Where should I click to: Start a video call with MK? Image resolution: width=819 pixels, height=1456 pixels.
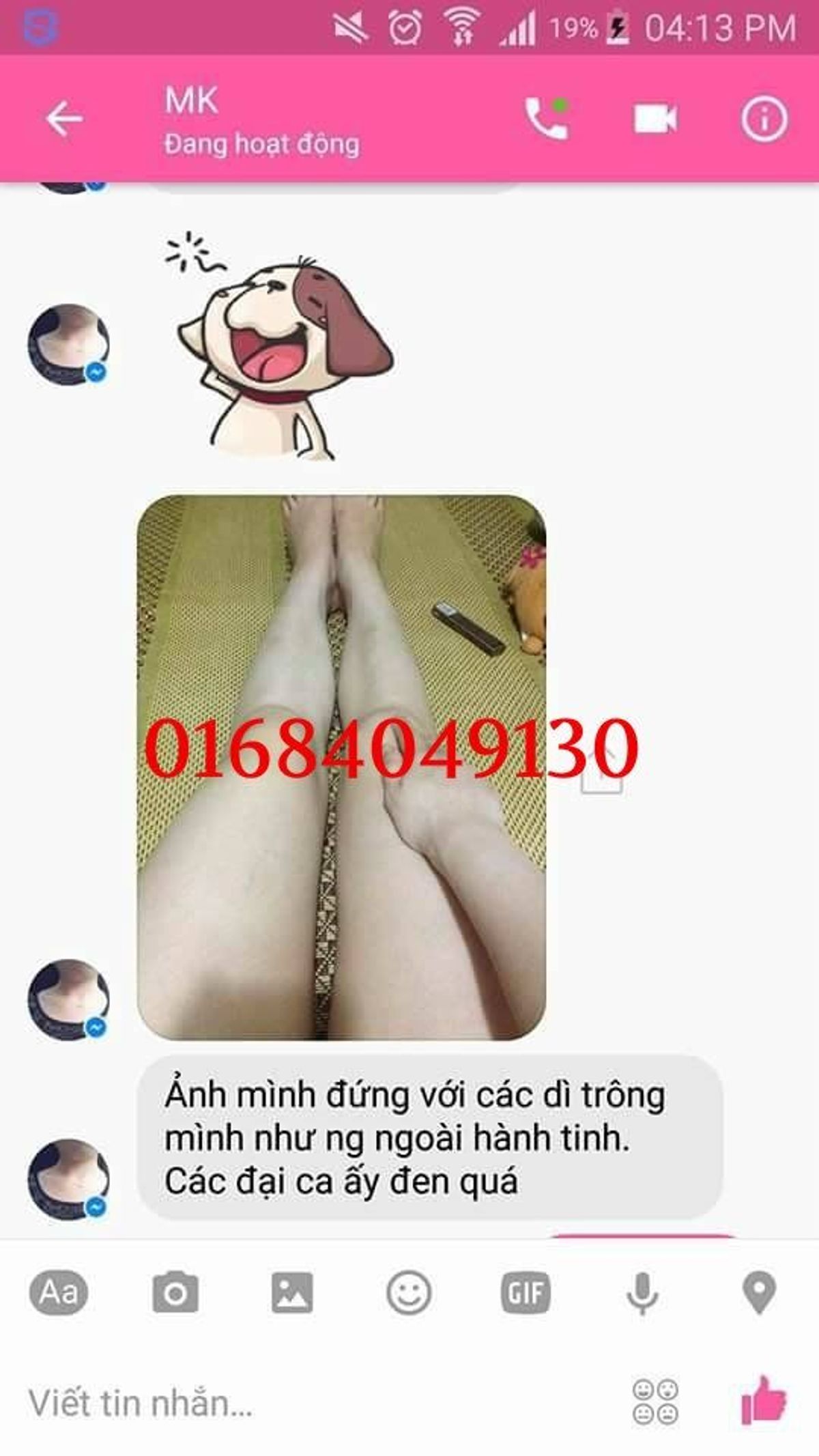click(655, 119)
